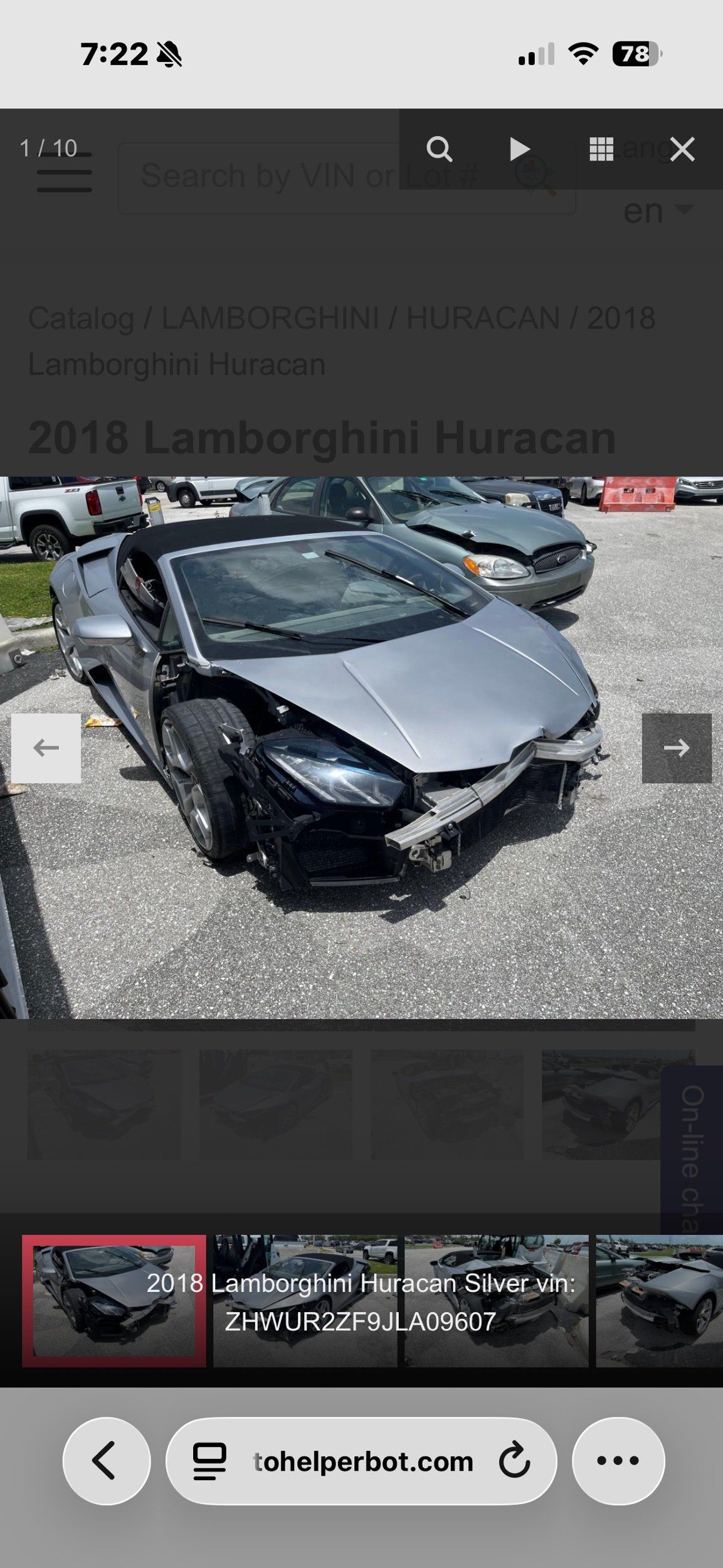Zoom into the gallery photo with the magnifier
Screen dimensions: 723x1568
[x=439, y=149]
